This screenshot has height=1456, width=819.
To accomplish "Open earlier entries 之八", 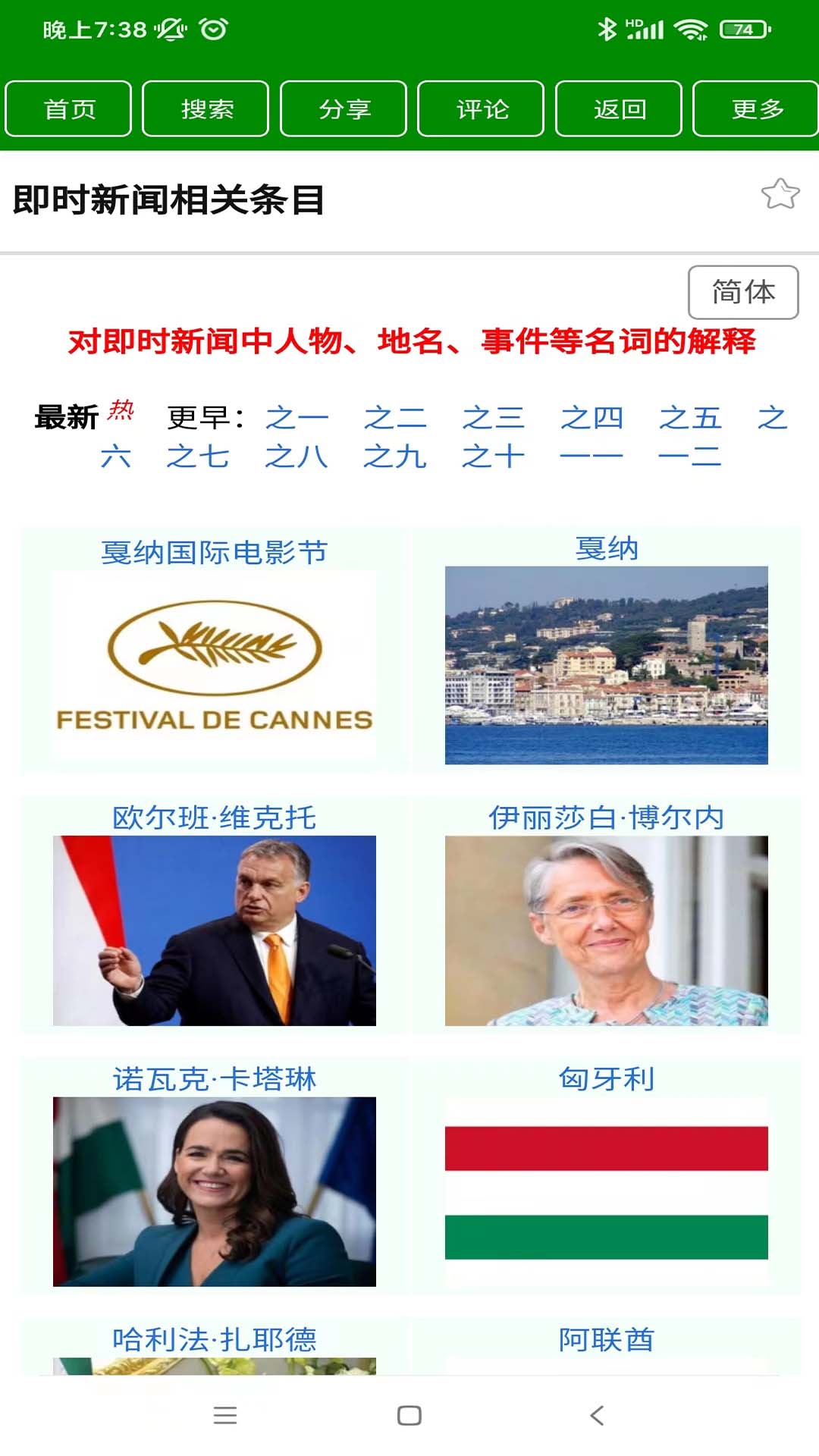I will (x=297, y=457).
